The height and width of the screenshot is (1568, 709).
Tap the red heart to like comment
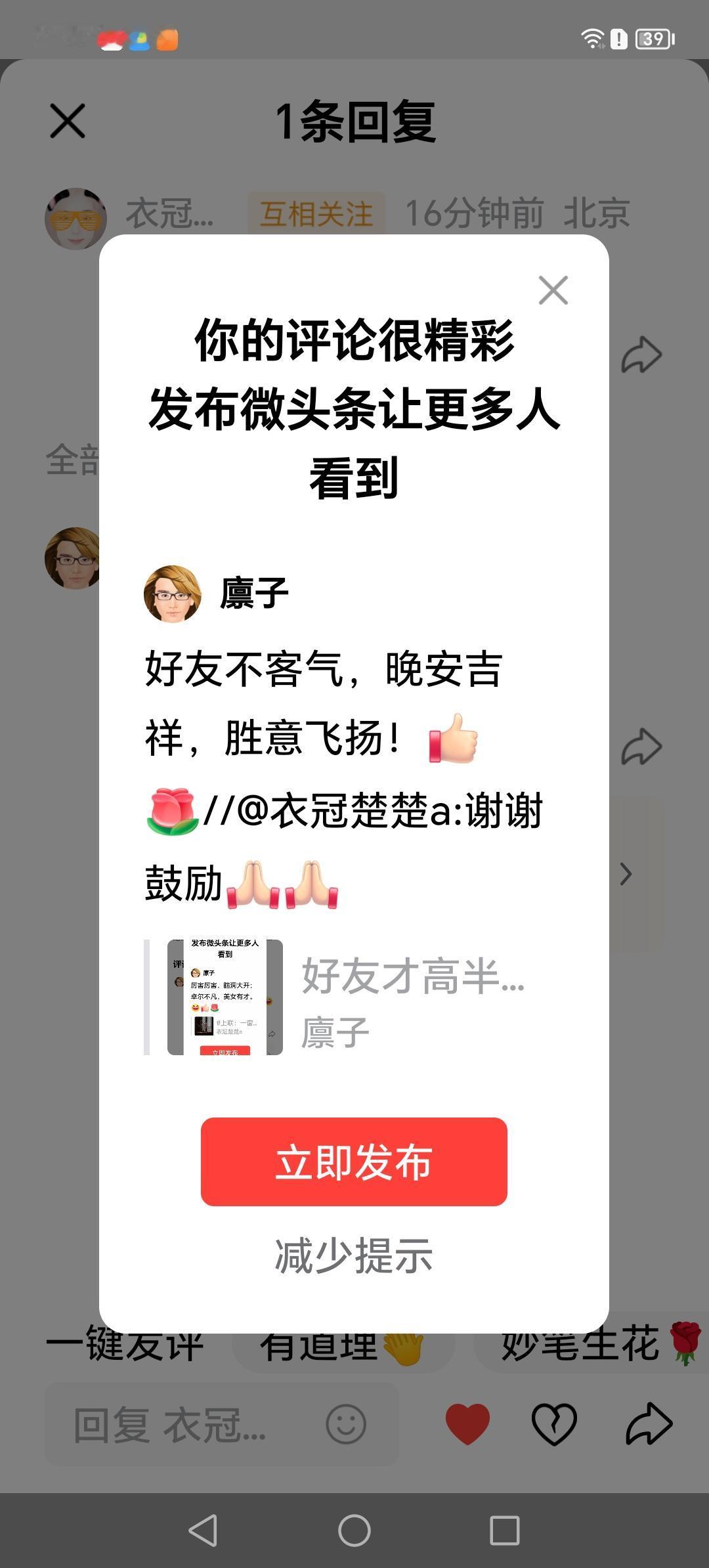click(x=467, y=1422)
